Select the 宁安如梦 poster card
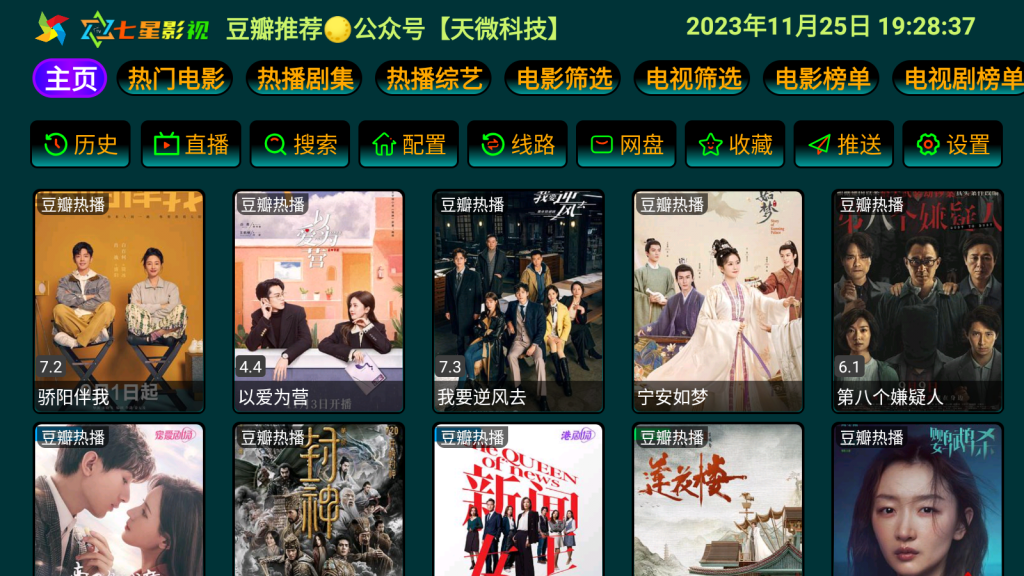The height and width of the screenshot is (576, 1024). (718, 300)
